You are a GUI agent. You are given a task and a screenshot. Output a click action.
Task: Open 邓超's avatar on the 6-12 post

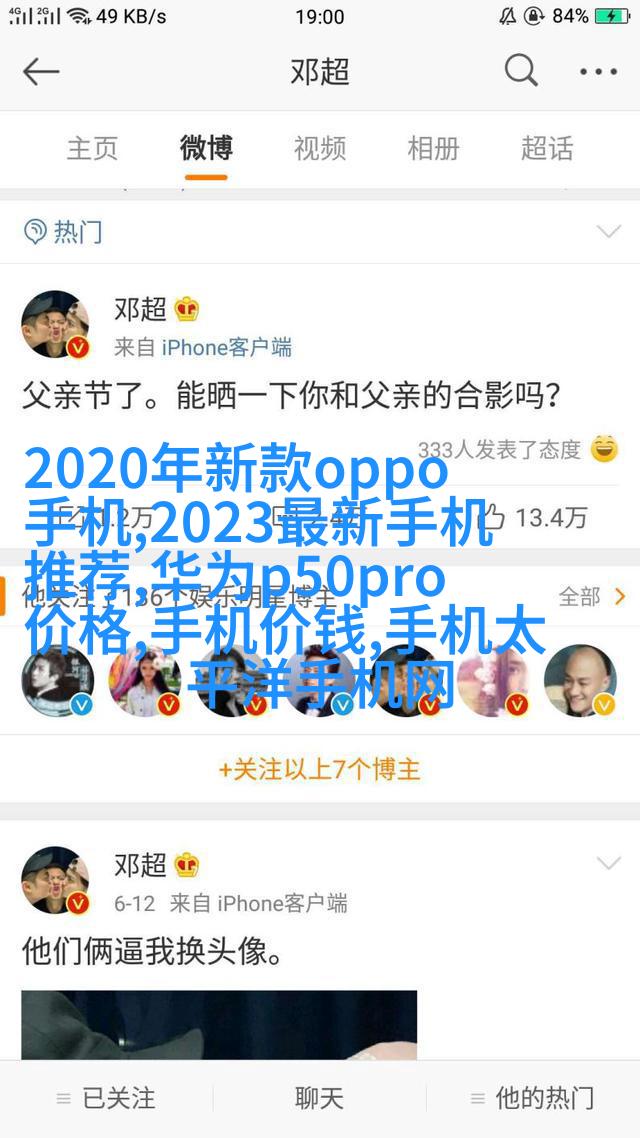click(x=56, y=880)
